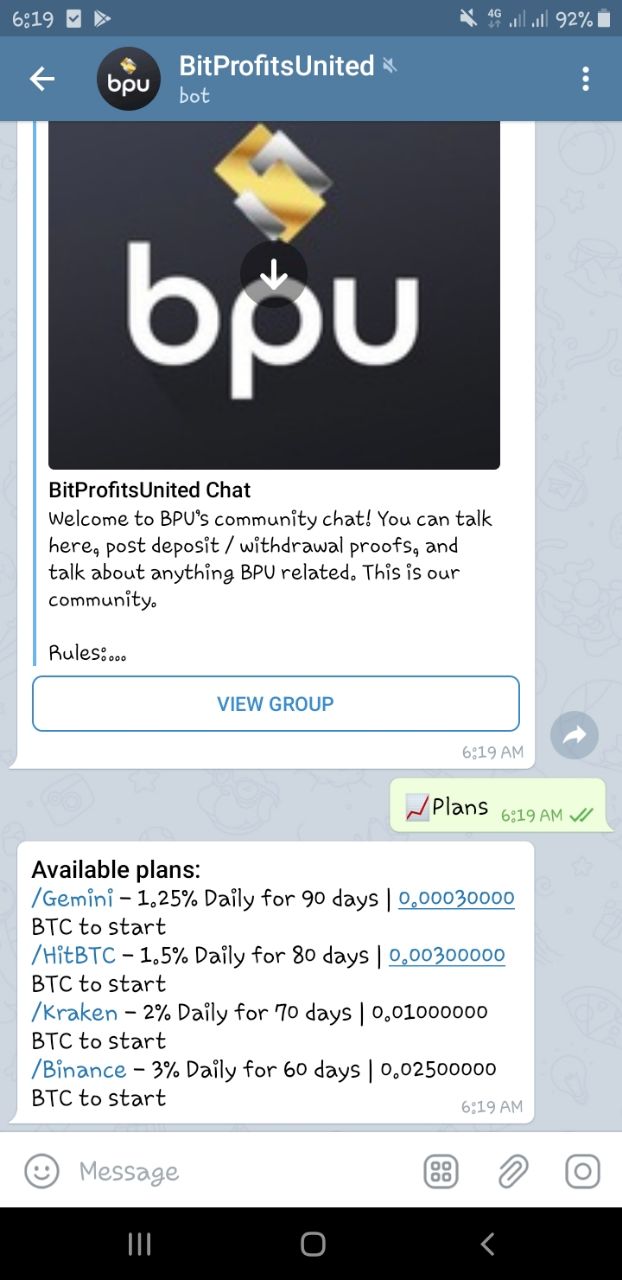Focus the Message input field
622x1280 pixels.
click(240, 1171)
